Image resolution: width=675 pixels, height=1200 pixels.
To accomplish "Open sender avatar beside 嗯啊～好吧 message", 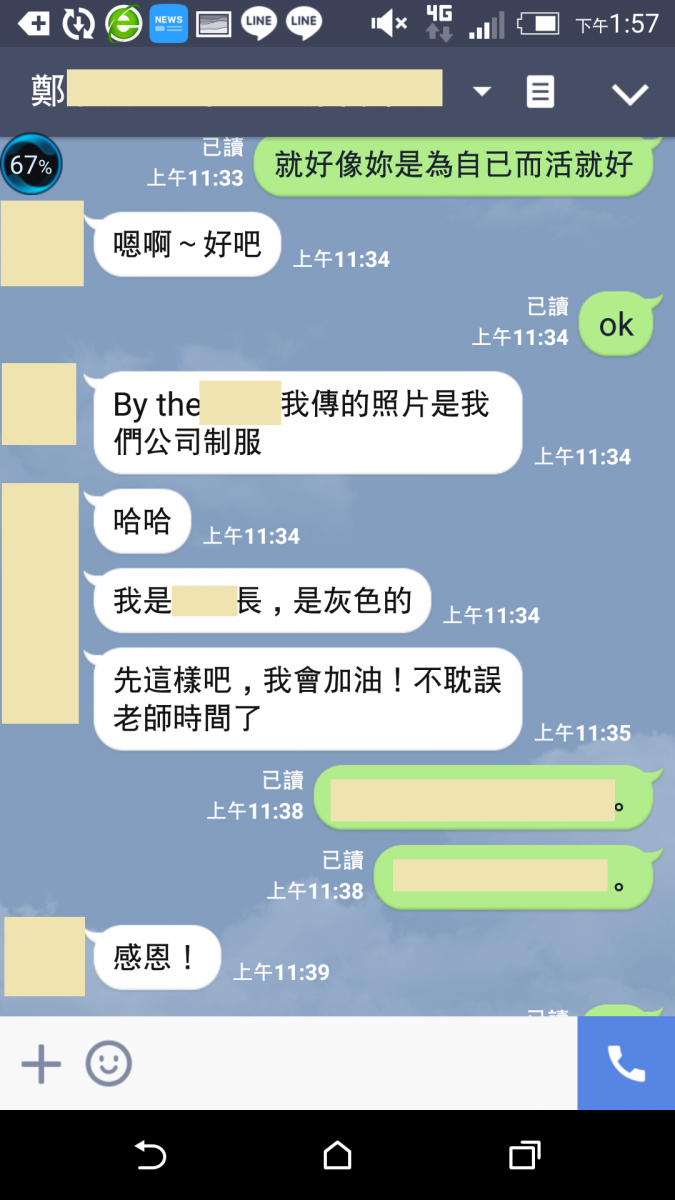I will coord(42,243).
